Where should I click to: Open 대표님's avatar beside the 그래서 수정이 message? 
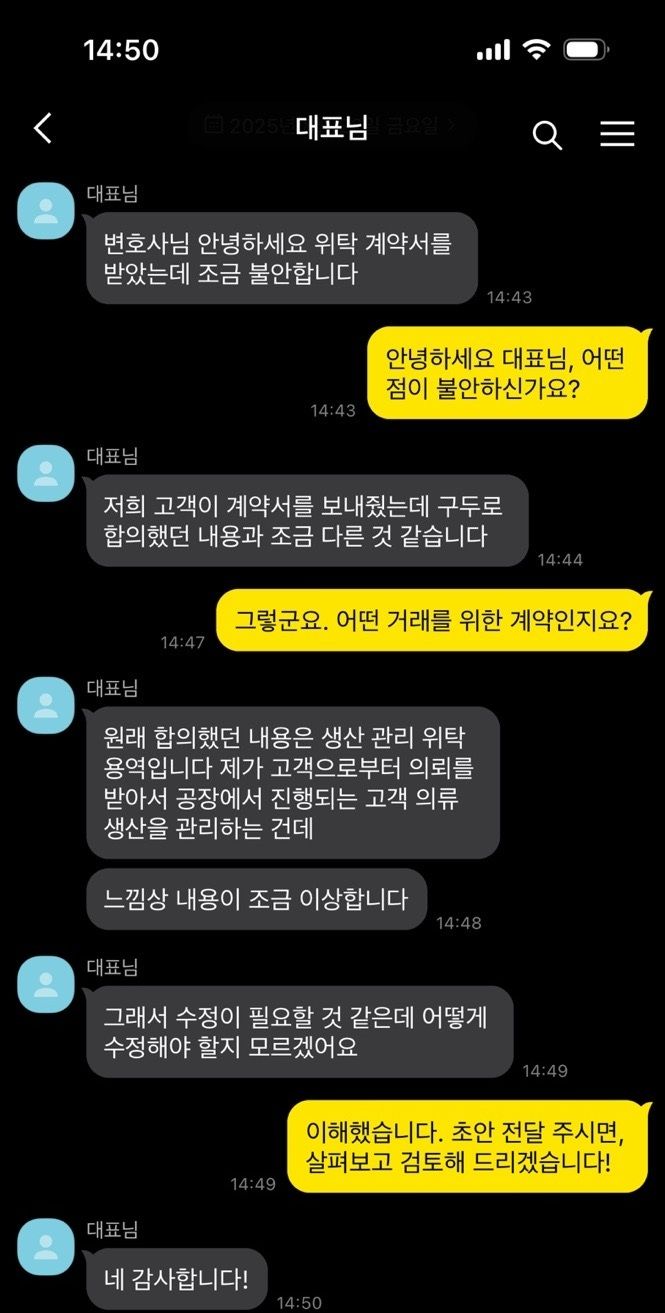pyautogui.click(x=47, y=983)
